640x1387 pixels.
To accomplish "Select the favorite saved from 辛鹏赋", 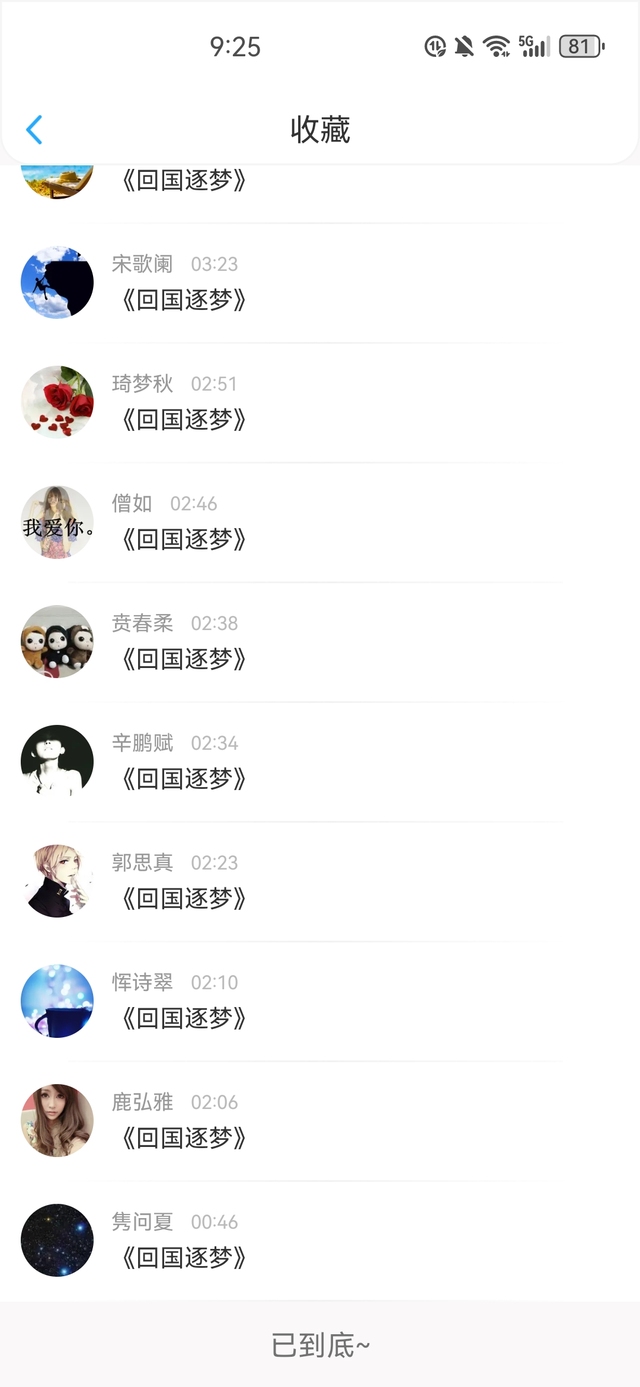I will 184,778.
